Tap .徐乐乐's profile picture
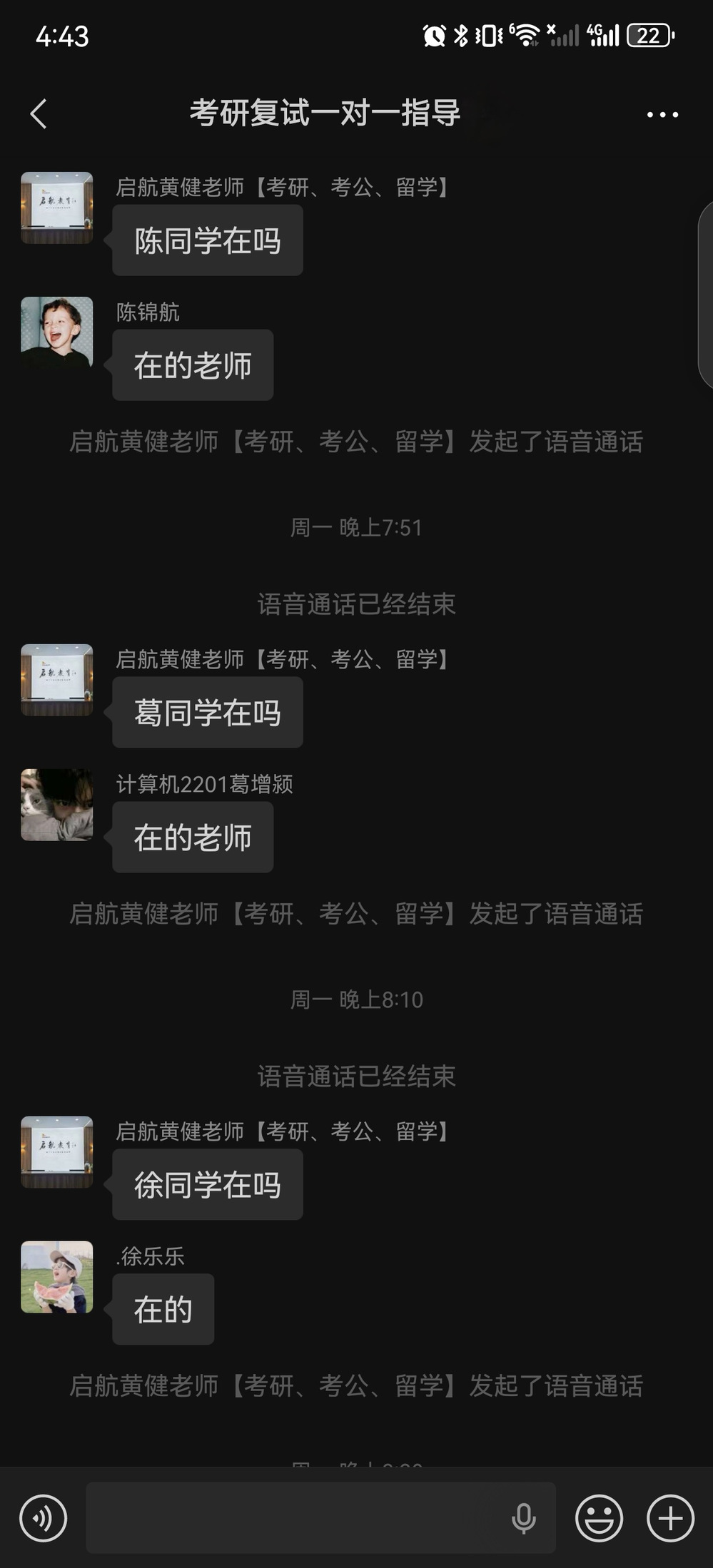 (x=57, y=1277)
